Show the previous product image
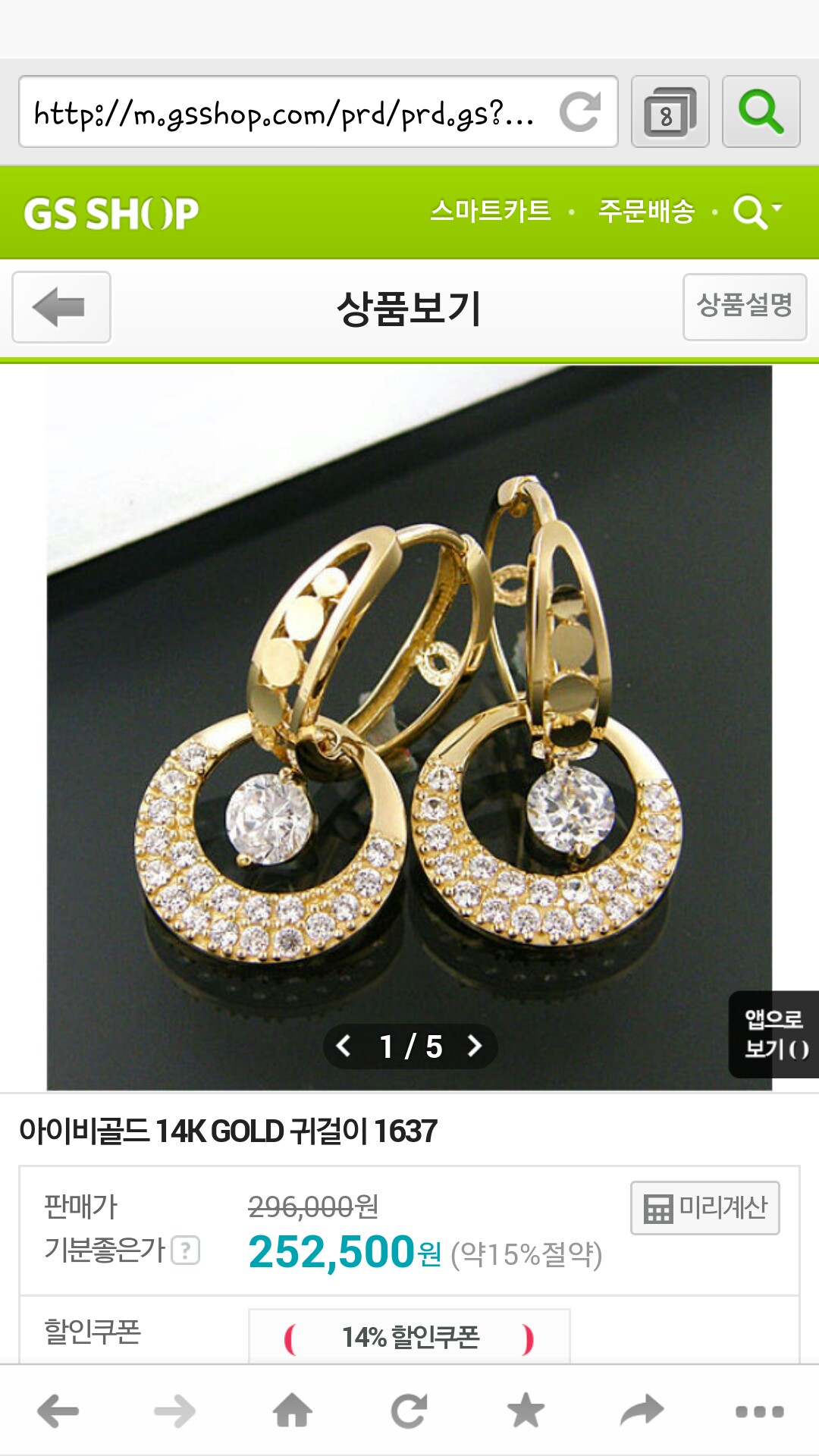819x1456 pixels. pos(344,1046)
